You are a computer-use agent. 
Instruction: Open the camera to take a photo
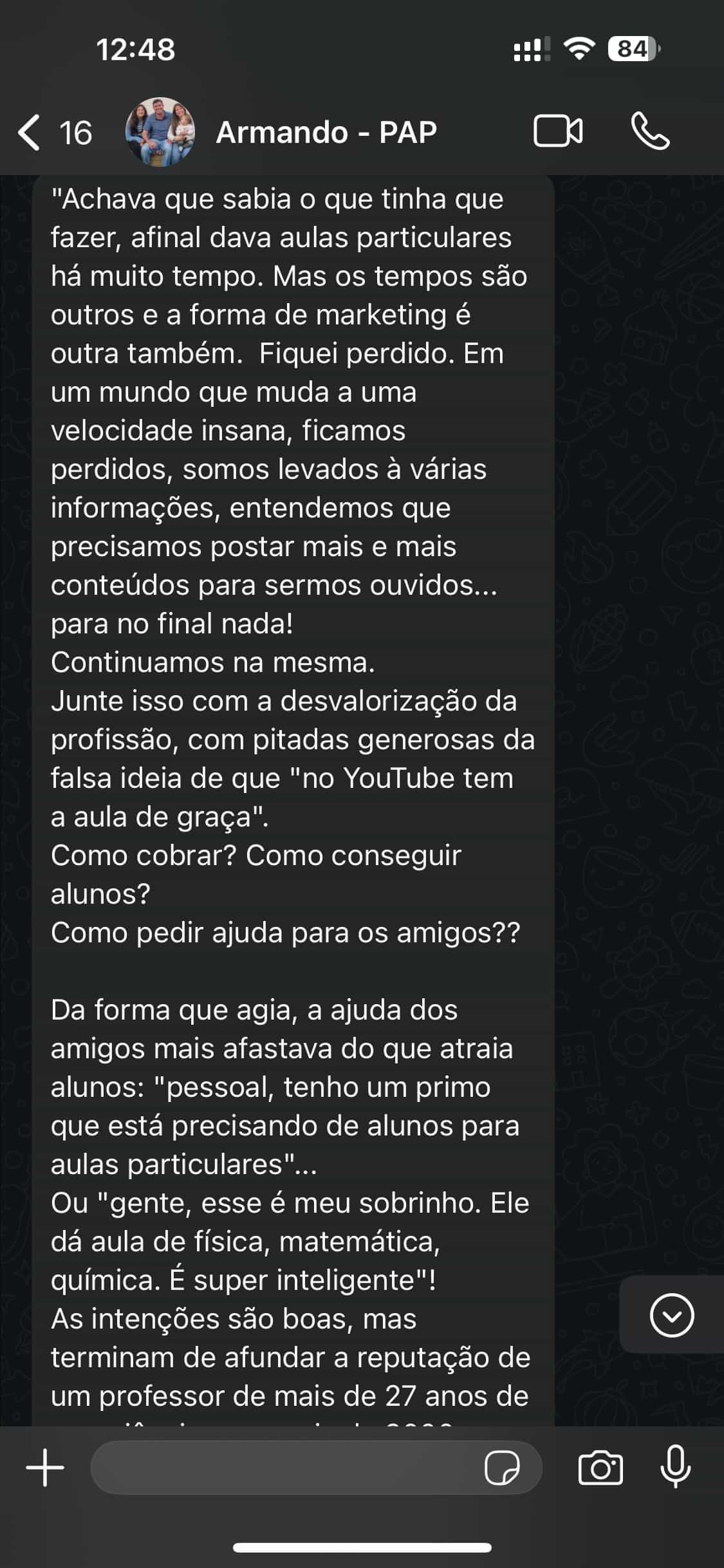coord(600,1468)
